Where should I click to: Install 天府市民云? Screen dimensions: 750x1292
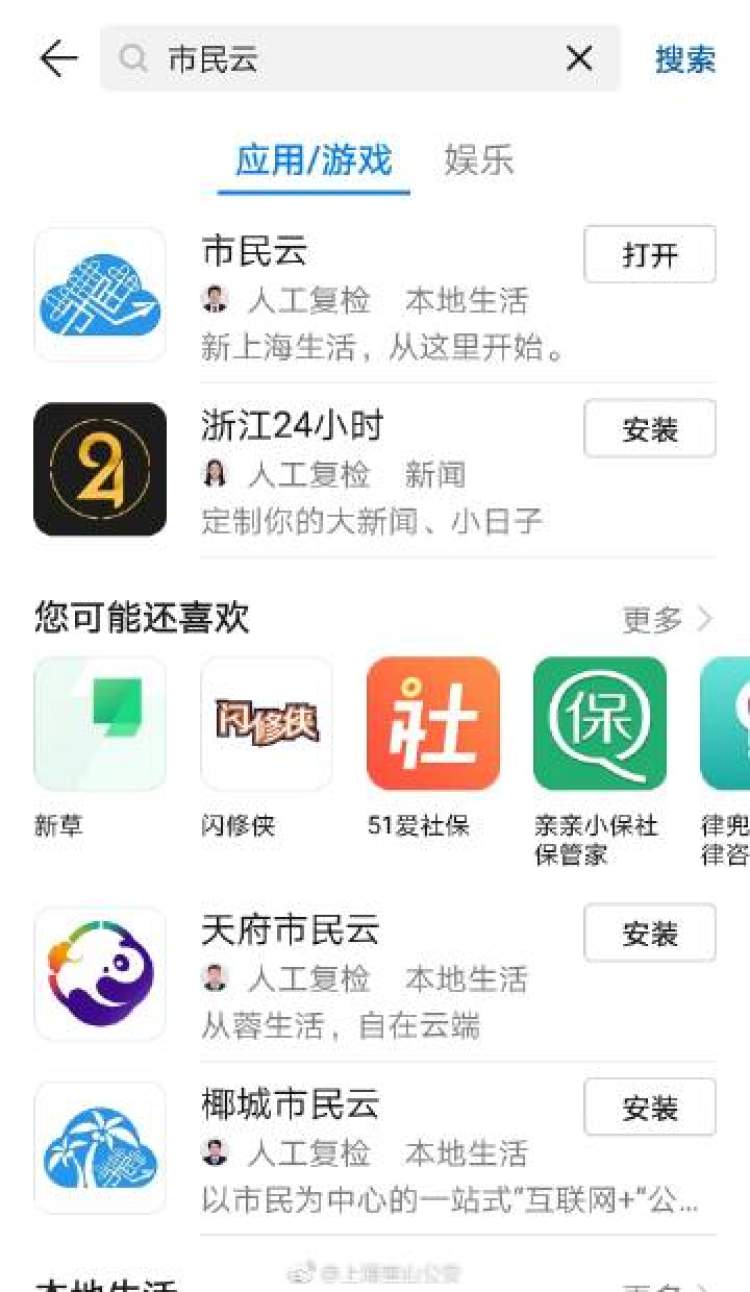point(649,933)
